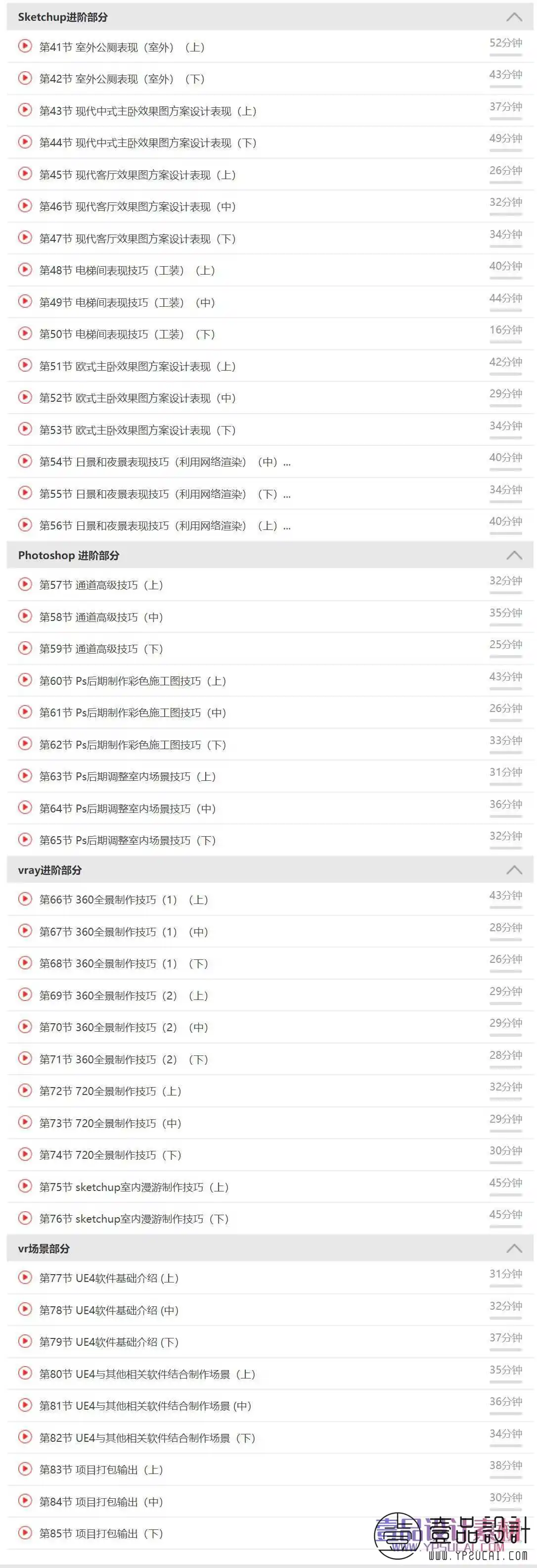Collapse the vr场景部分 section
537x1568 pixels.
(514, 1248)
